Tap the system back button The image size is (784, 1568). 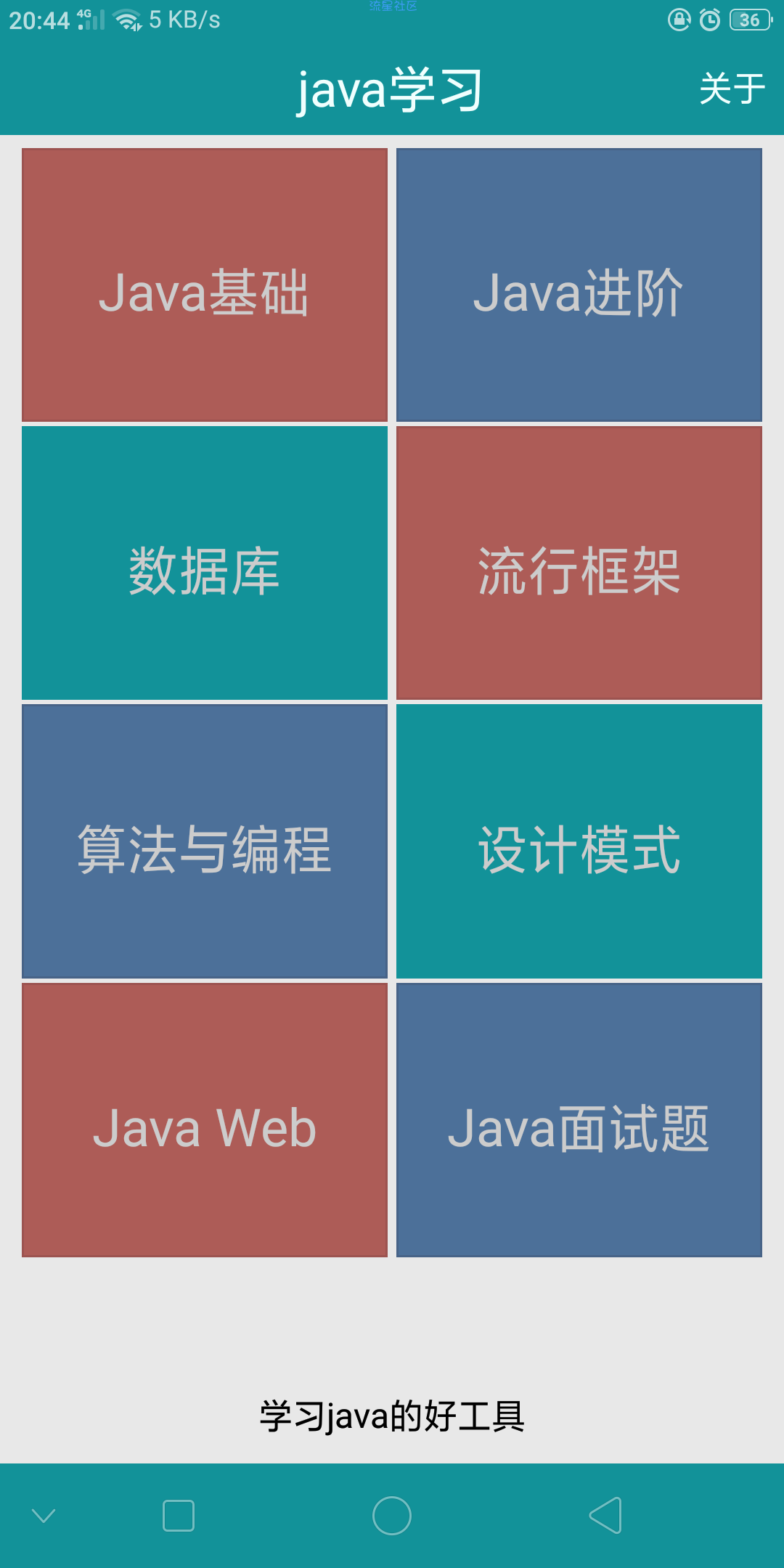(605, 1516)
